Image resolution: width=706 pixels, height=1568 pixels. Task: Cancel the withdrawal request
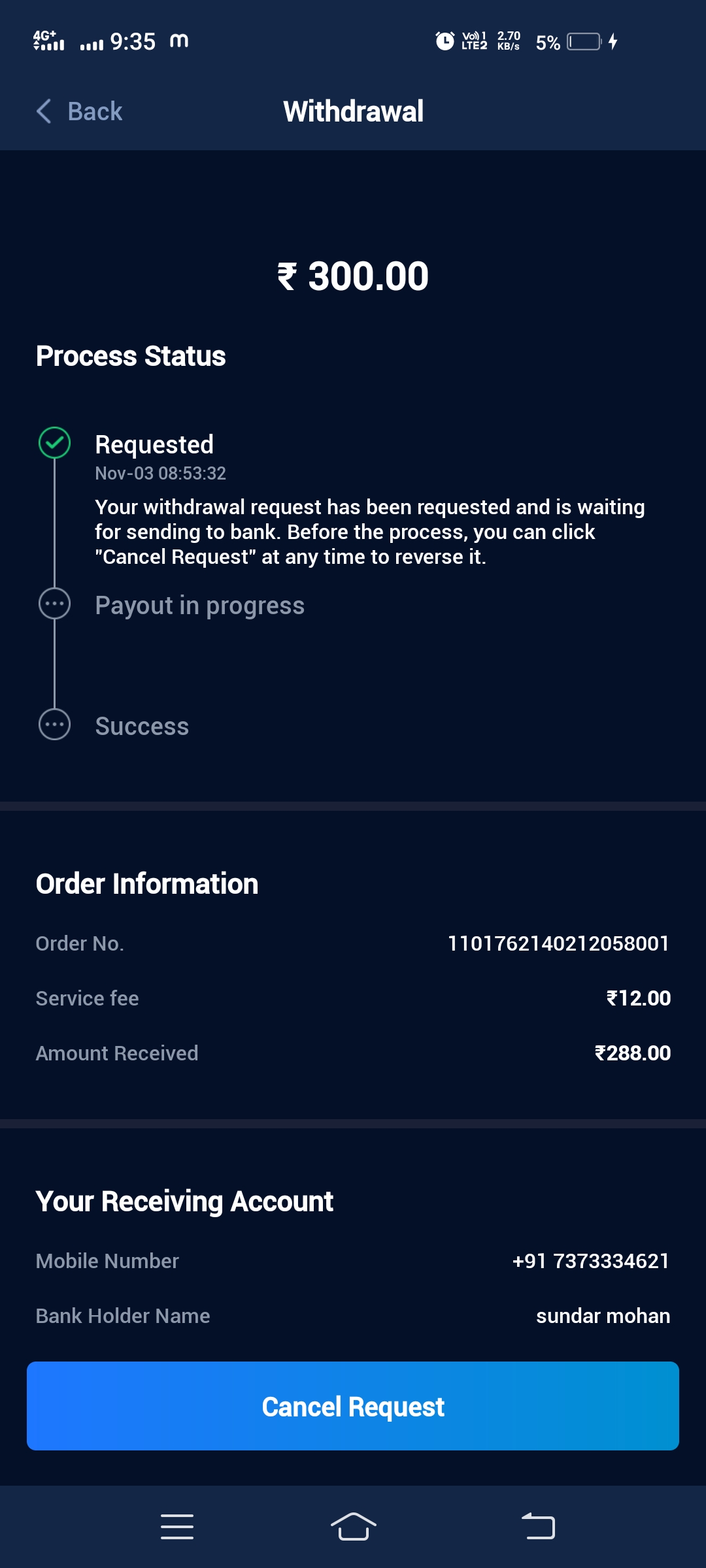(353, 1406)
